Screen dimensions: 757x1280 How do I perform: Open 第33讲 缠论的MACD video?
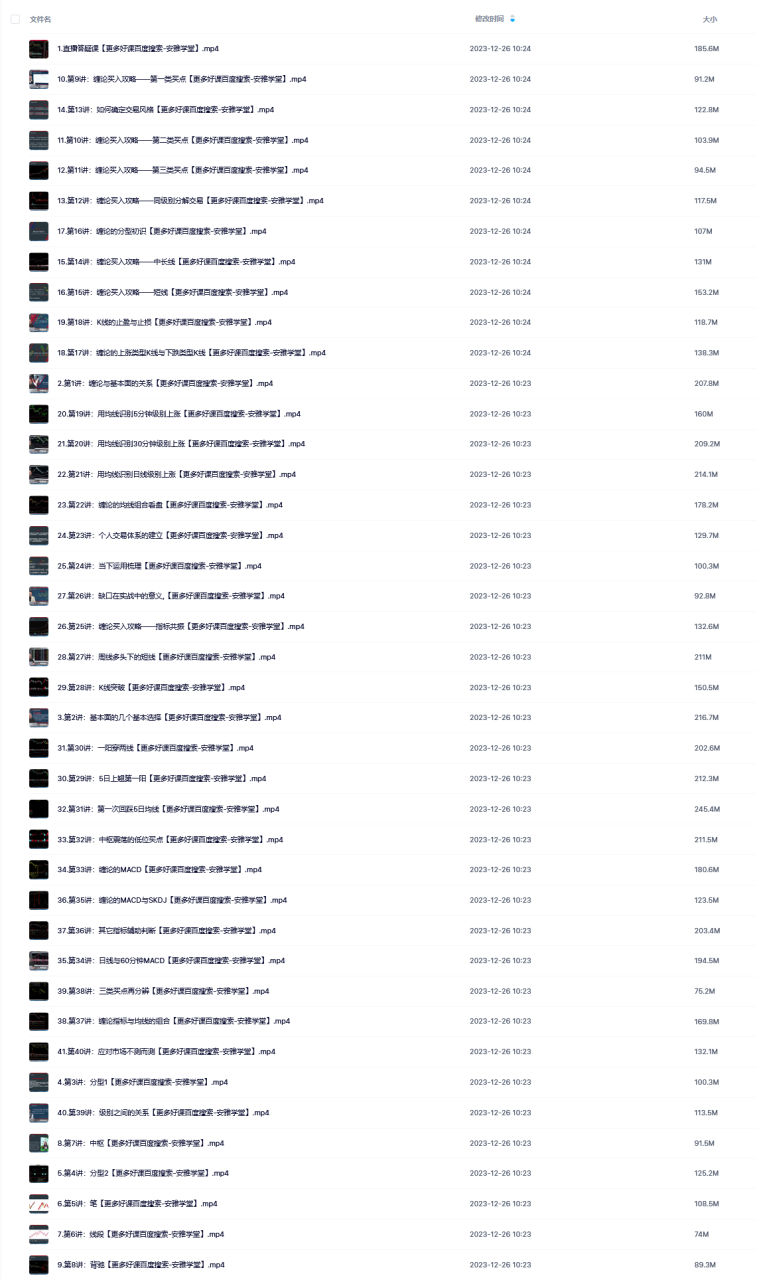[x=159, y=870]
